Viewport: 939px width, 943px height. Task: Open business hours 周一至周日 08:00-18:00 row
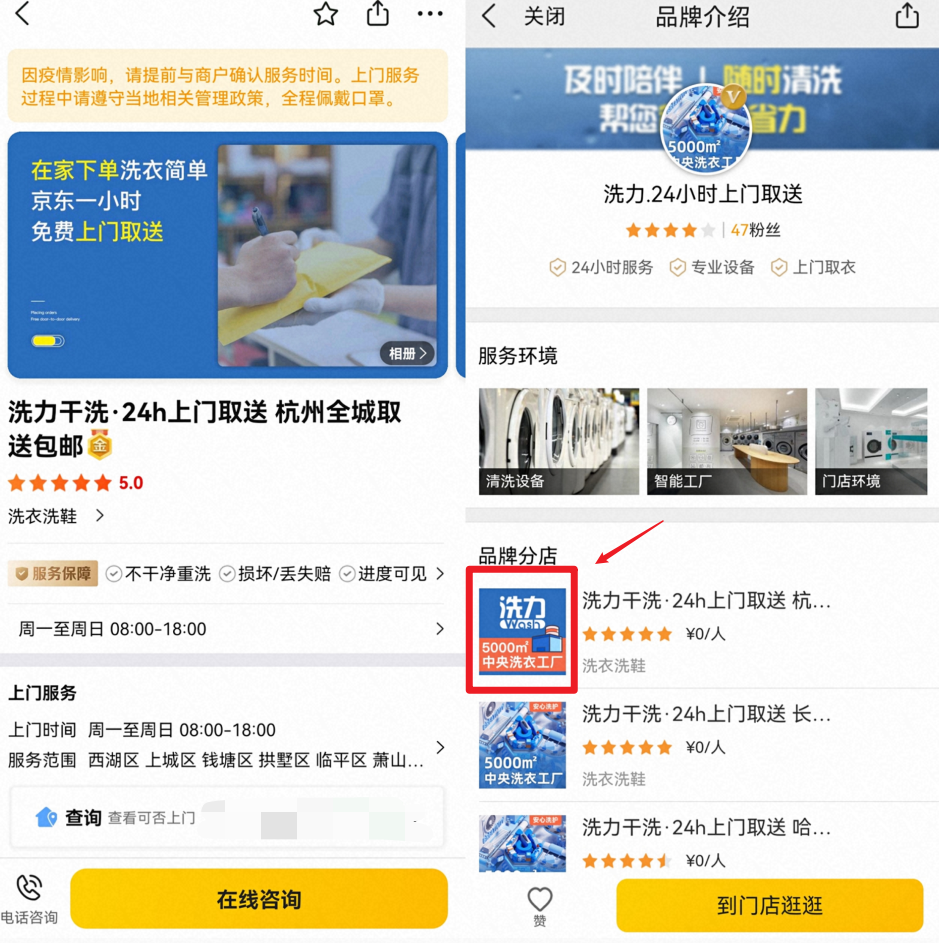click(227, 629)
